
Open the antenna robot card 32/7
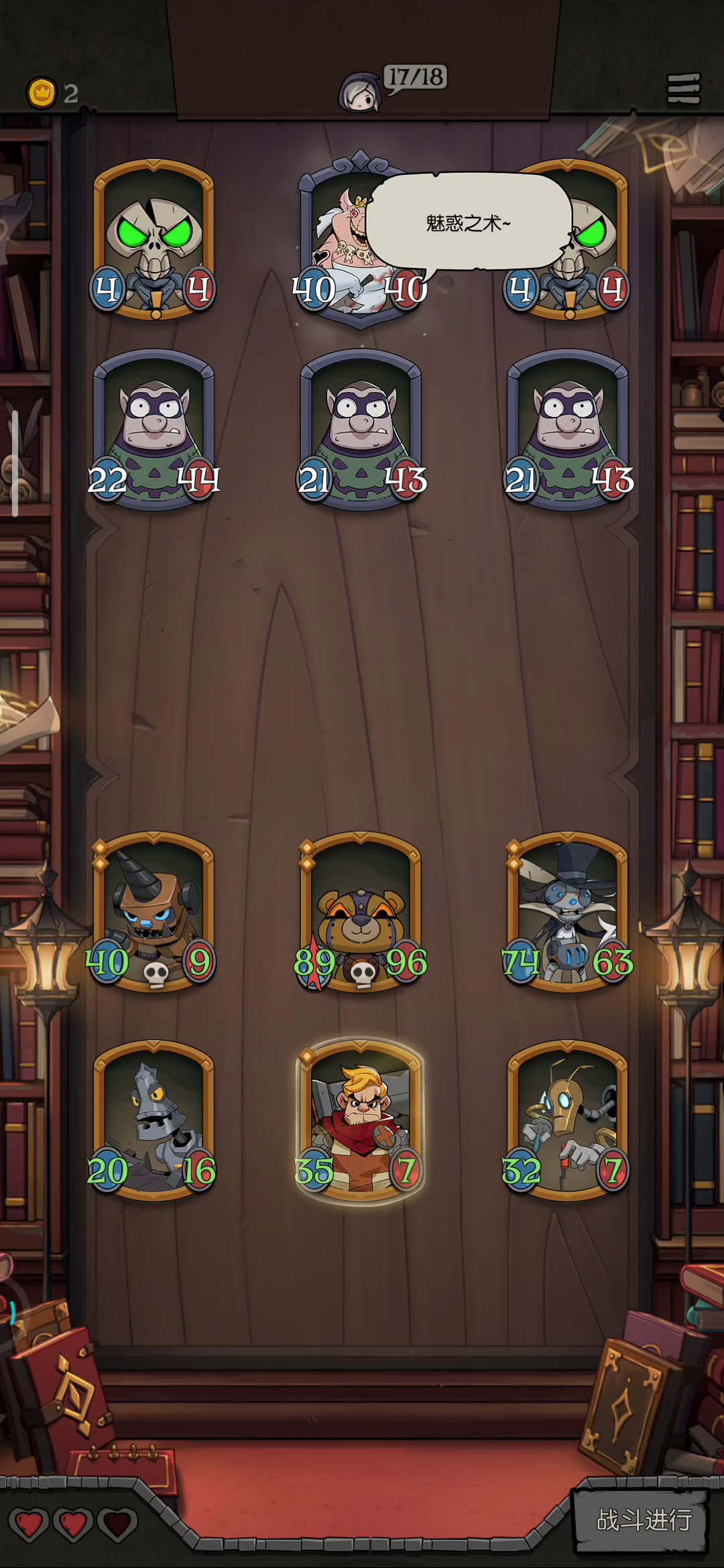(x=568, y=1120)
